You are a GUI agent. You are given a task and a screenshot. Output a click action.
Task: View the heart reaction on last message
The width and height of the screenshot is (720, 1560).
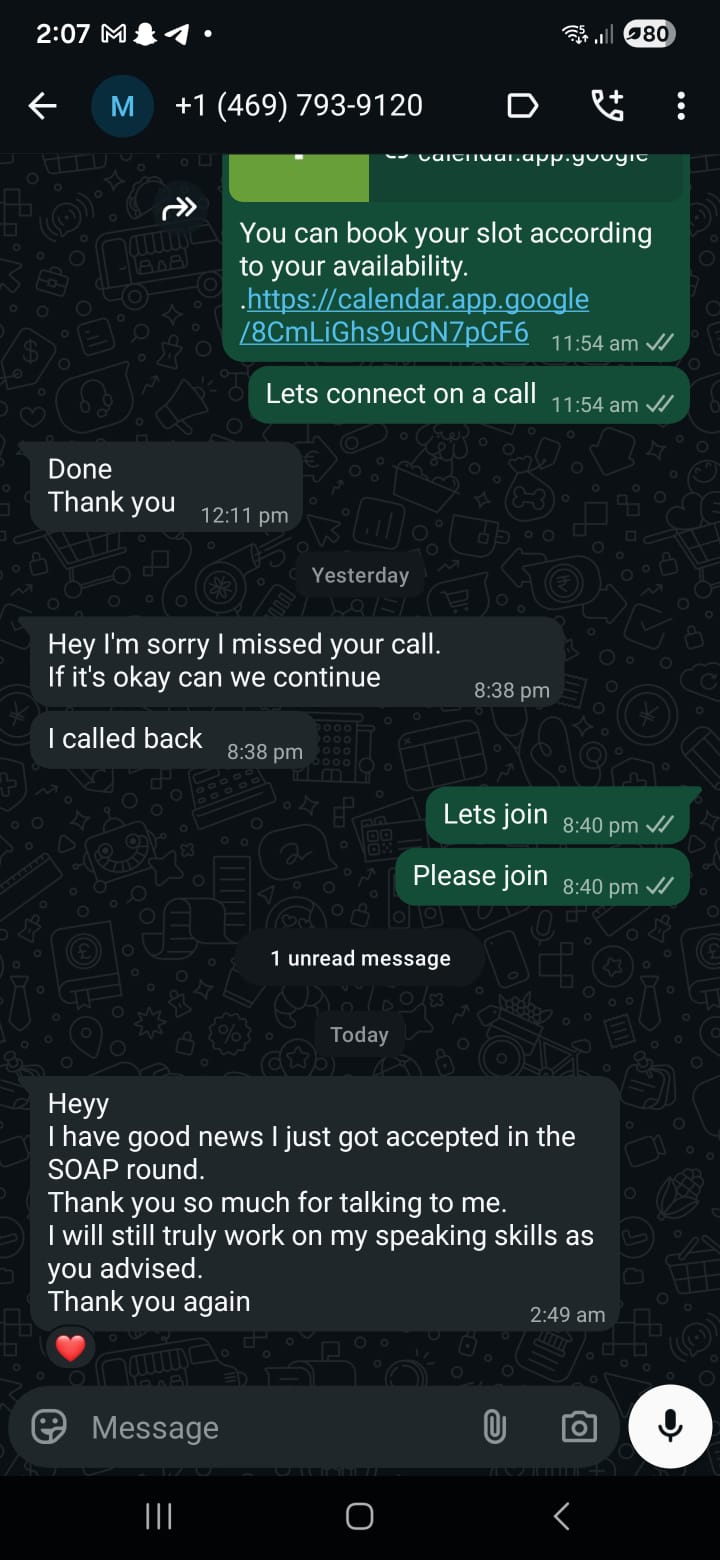point(70,1348)
